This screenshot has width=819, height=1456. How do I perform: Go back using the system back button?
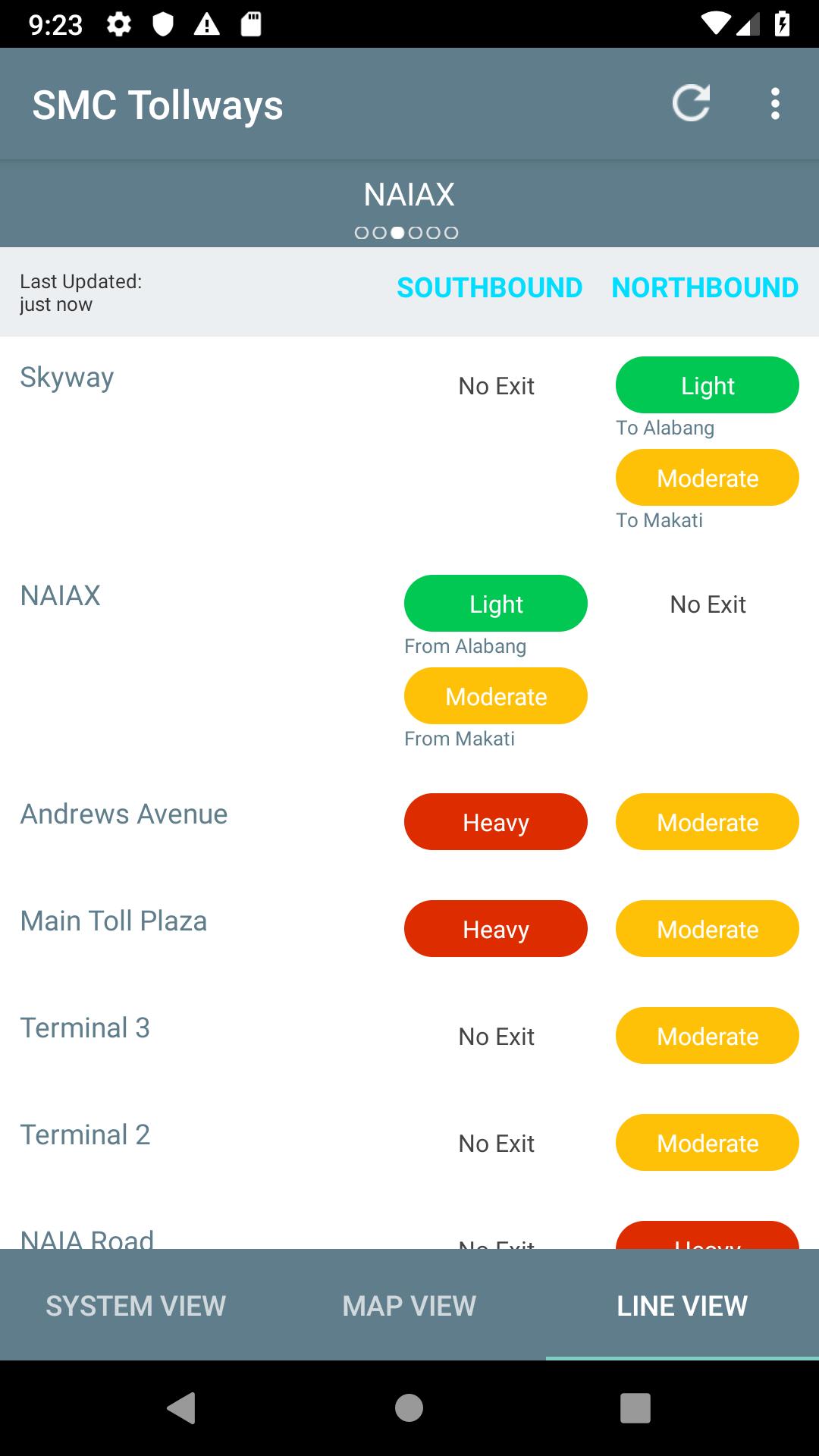(181, 1408)
